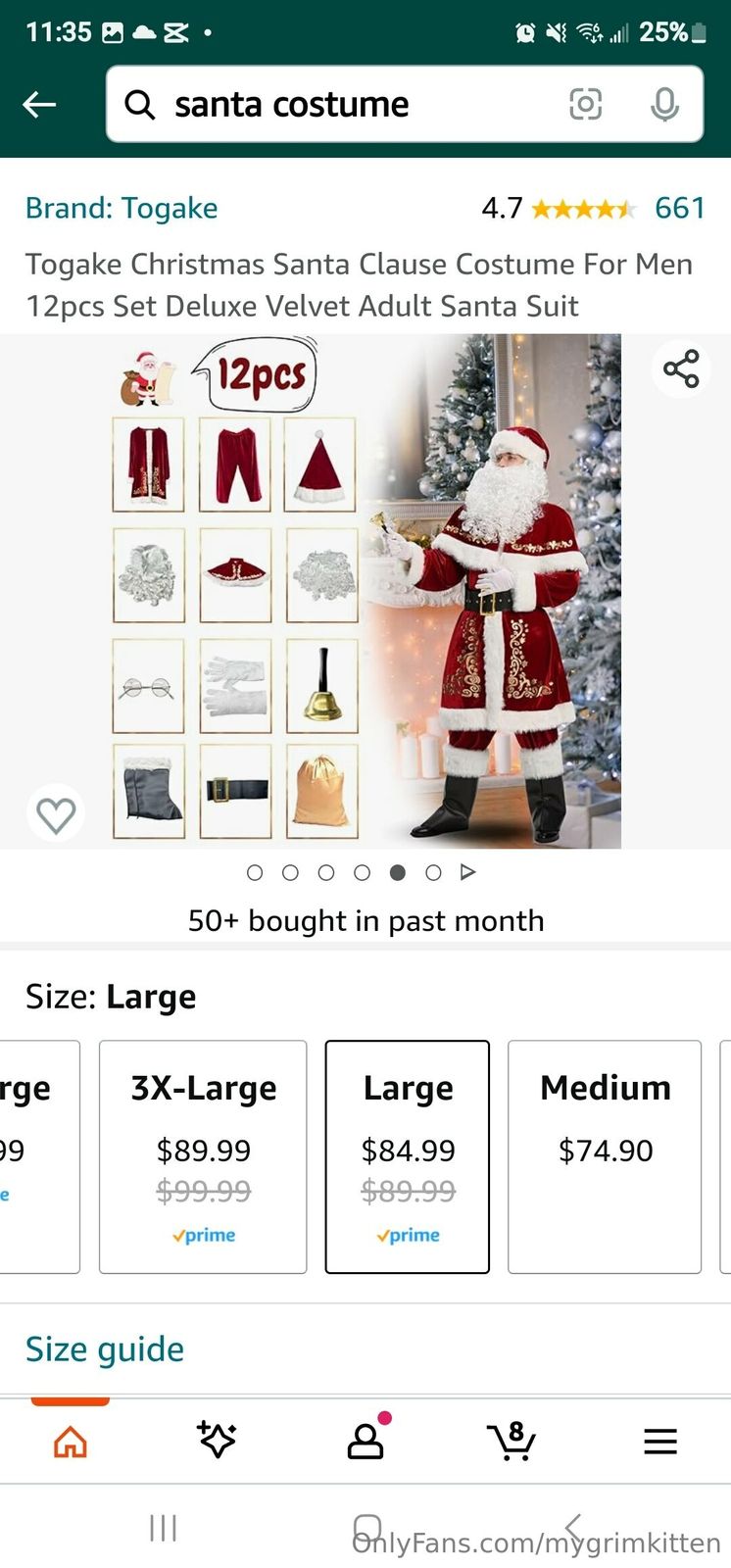Screen dimensions: 731x1568
Task: Go to the account profile tab
Action: [365, 1442]
